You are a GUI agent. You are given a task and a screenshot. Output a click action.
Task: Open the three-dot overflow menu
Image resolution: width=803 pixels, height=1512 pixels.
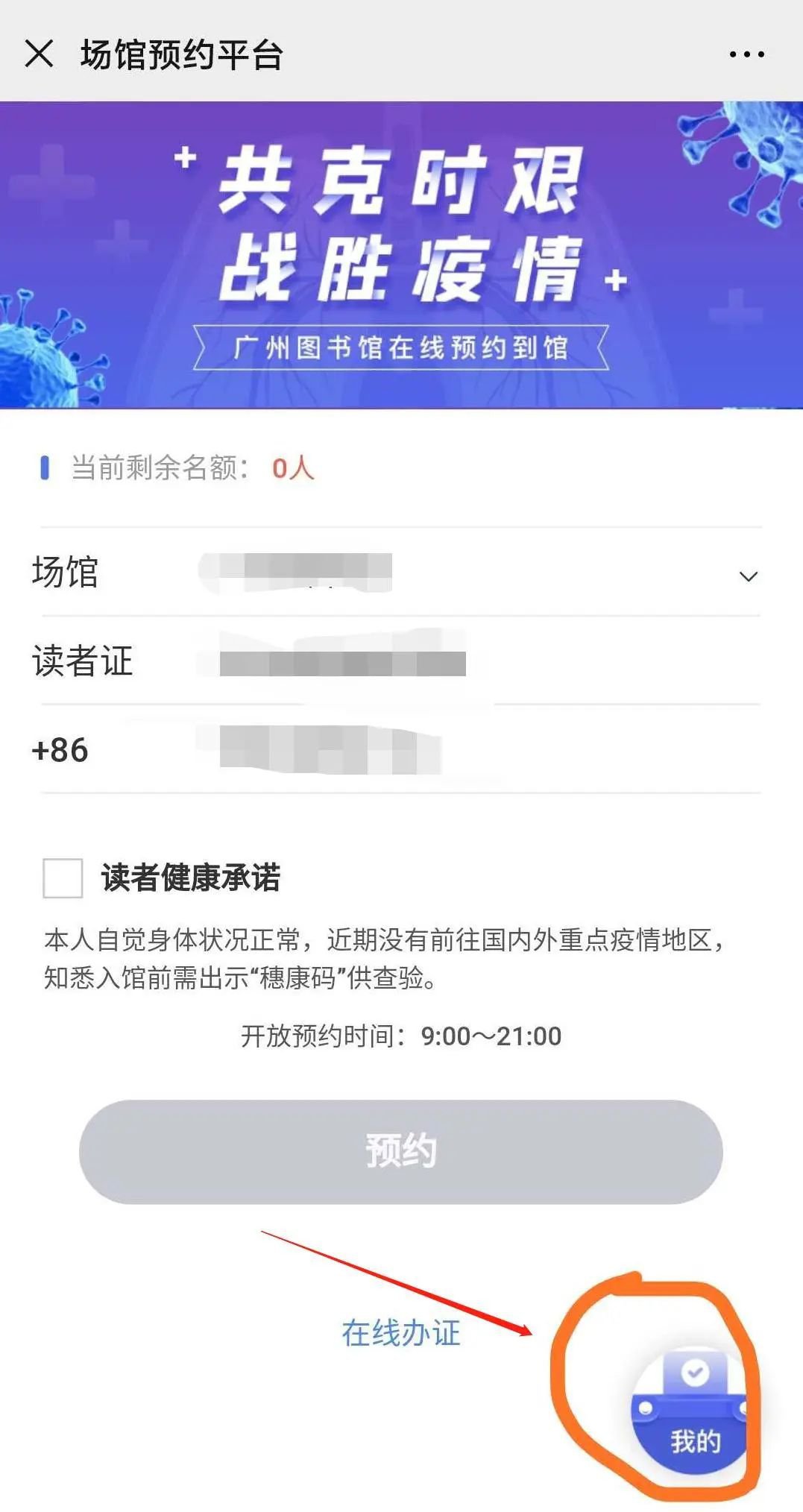tap(746, 54)
